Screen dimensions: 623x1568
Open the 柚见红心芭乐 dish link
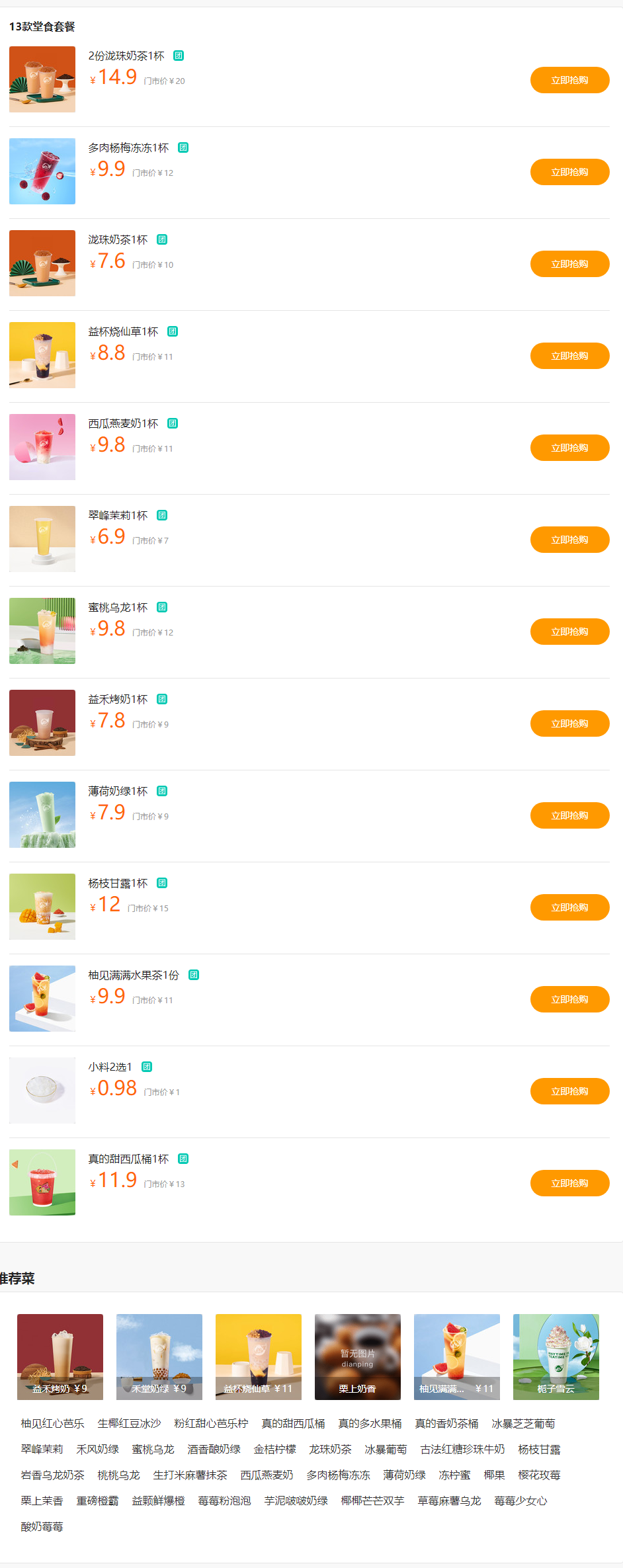53,1423
